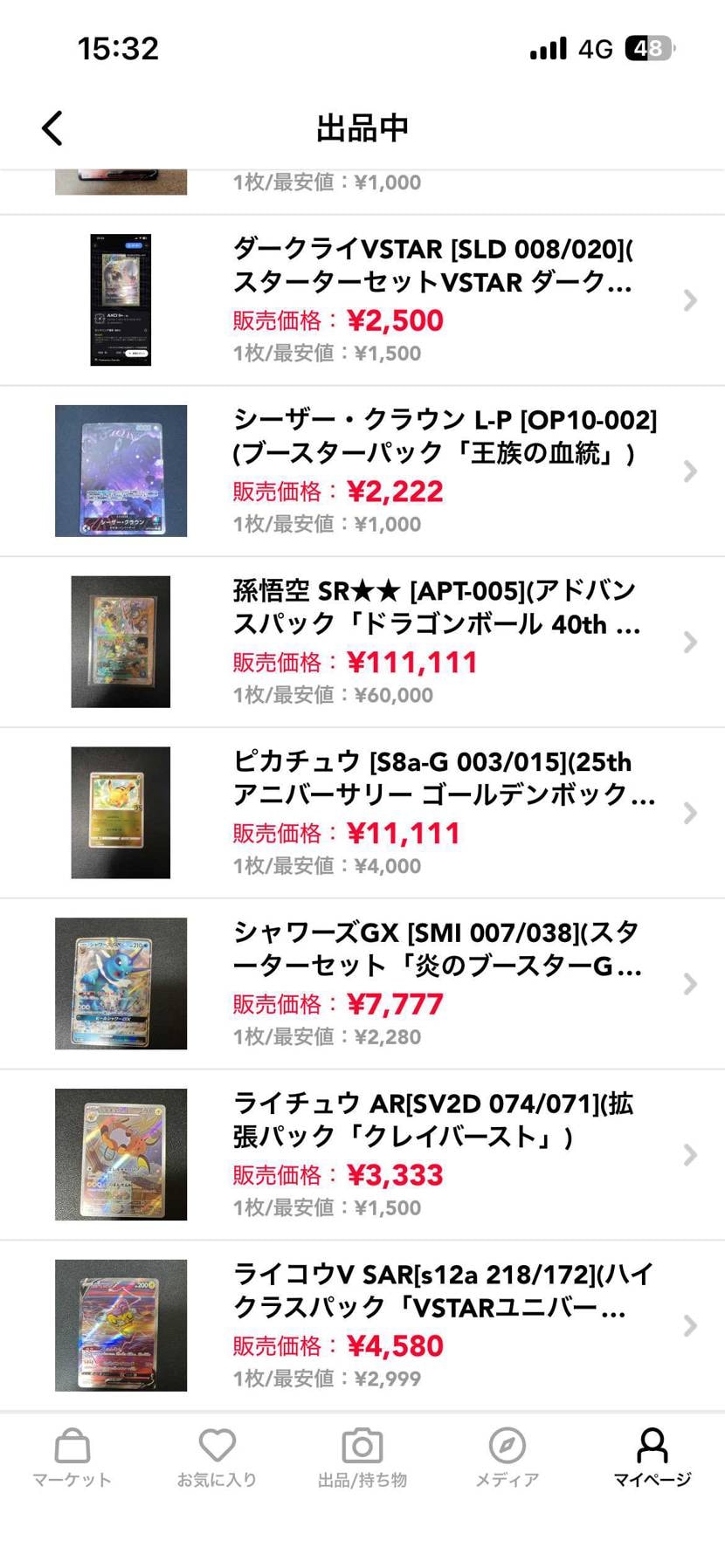
Task: Expand the シーザー・クラウン listing chevron
Action: (689, 470)
